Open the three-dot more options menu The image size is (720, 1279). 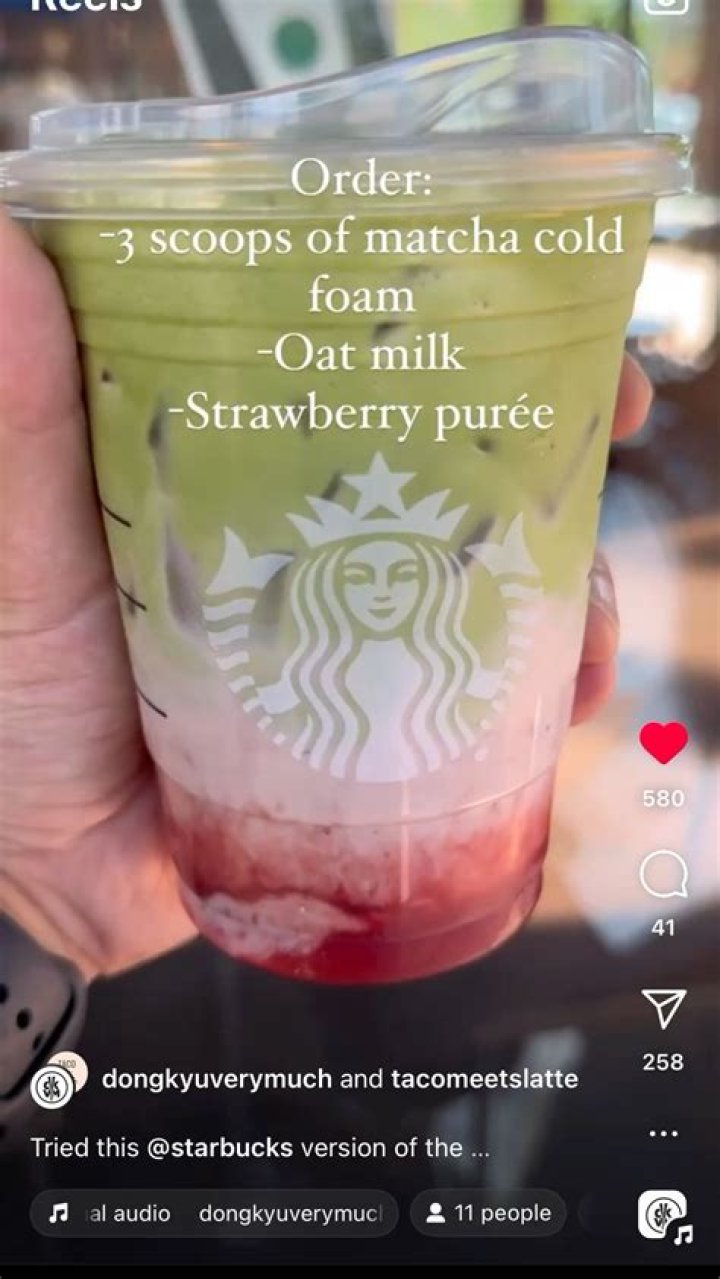pyautogui.click(x=663, y=1133)
